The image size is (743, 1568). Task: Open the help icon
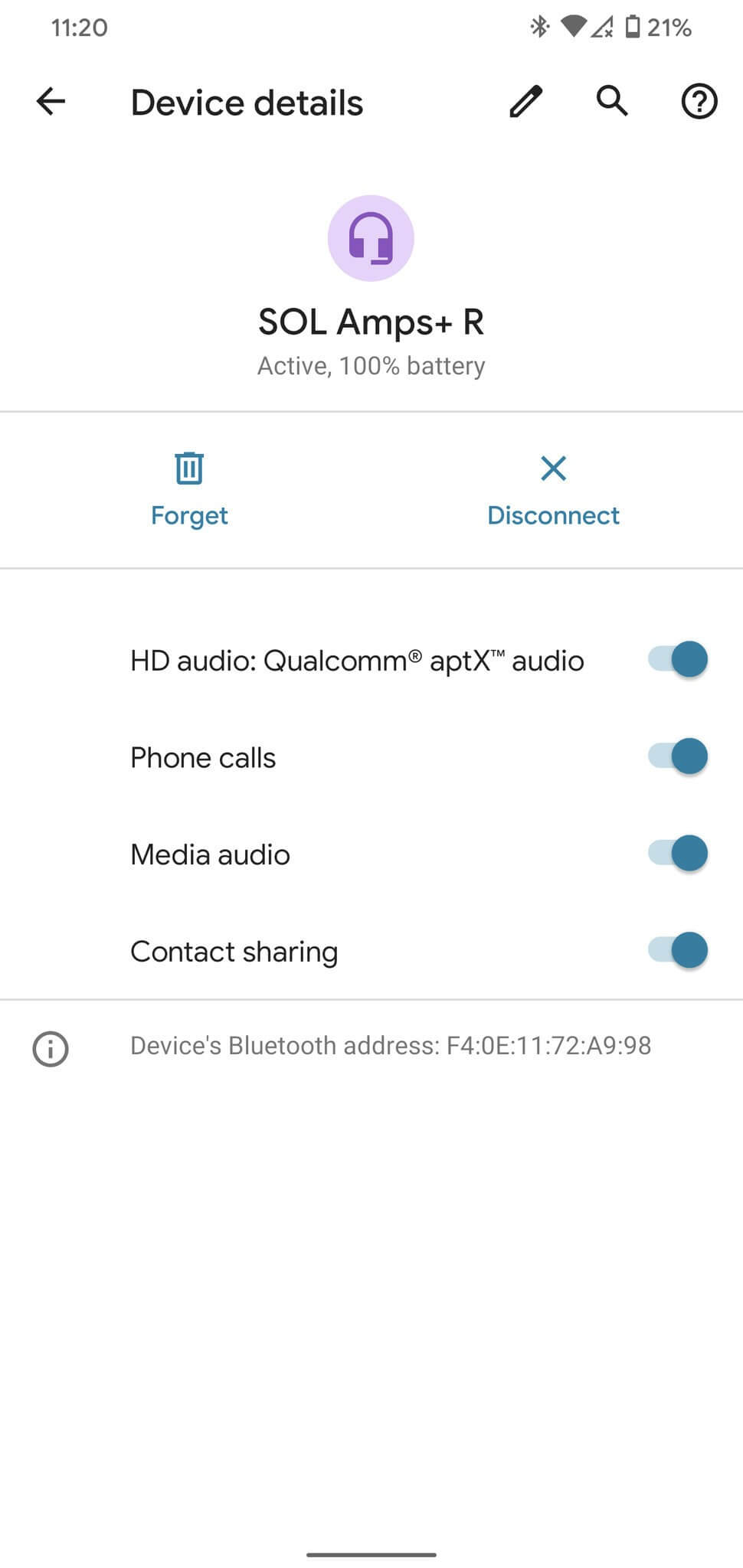[699, 101]
